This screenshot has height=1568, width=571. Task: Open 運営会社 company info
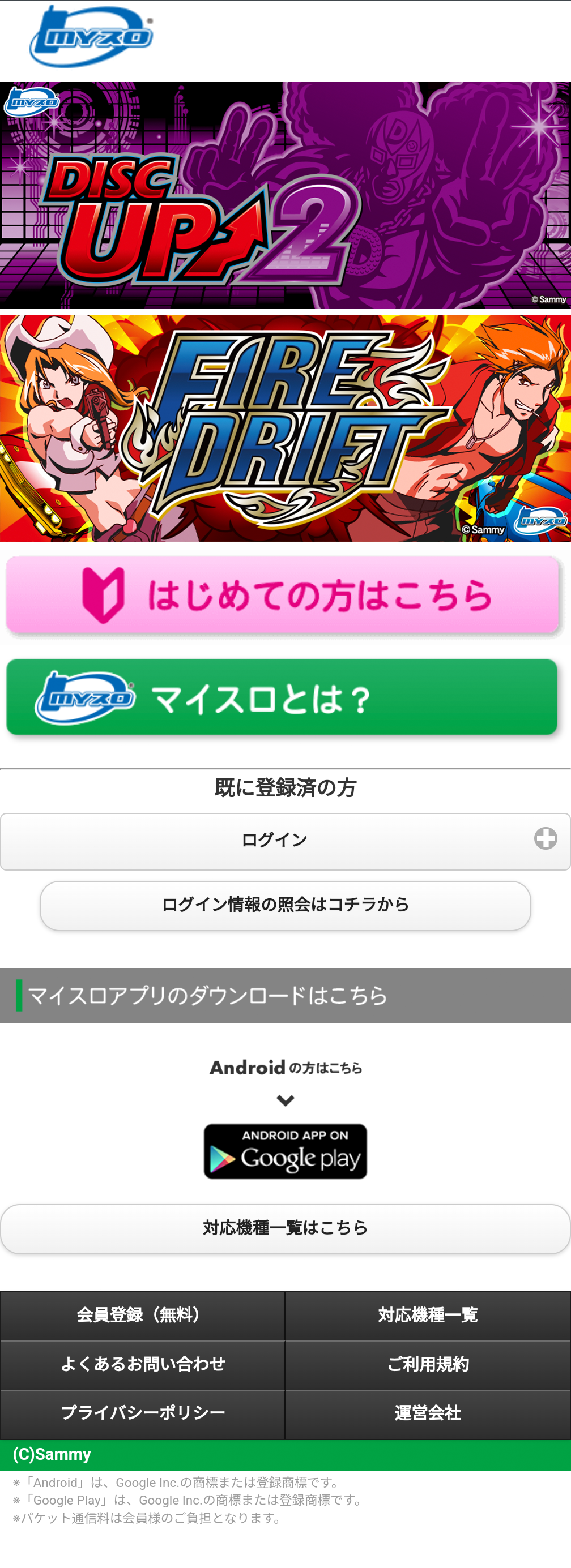(428, 1413)
